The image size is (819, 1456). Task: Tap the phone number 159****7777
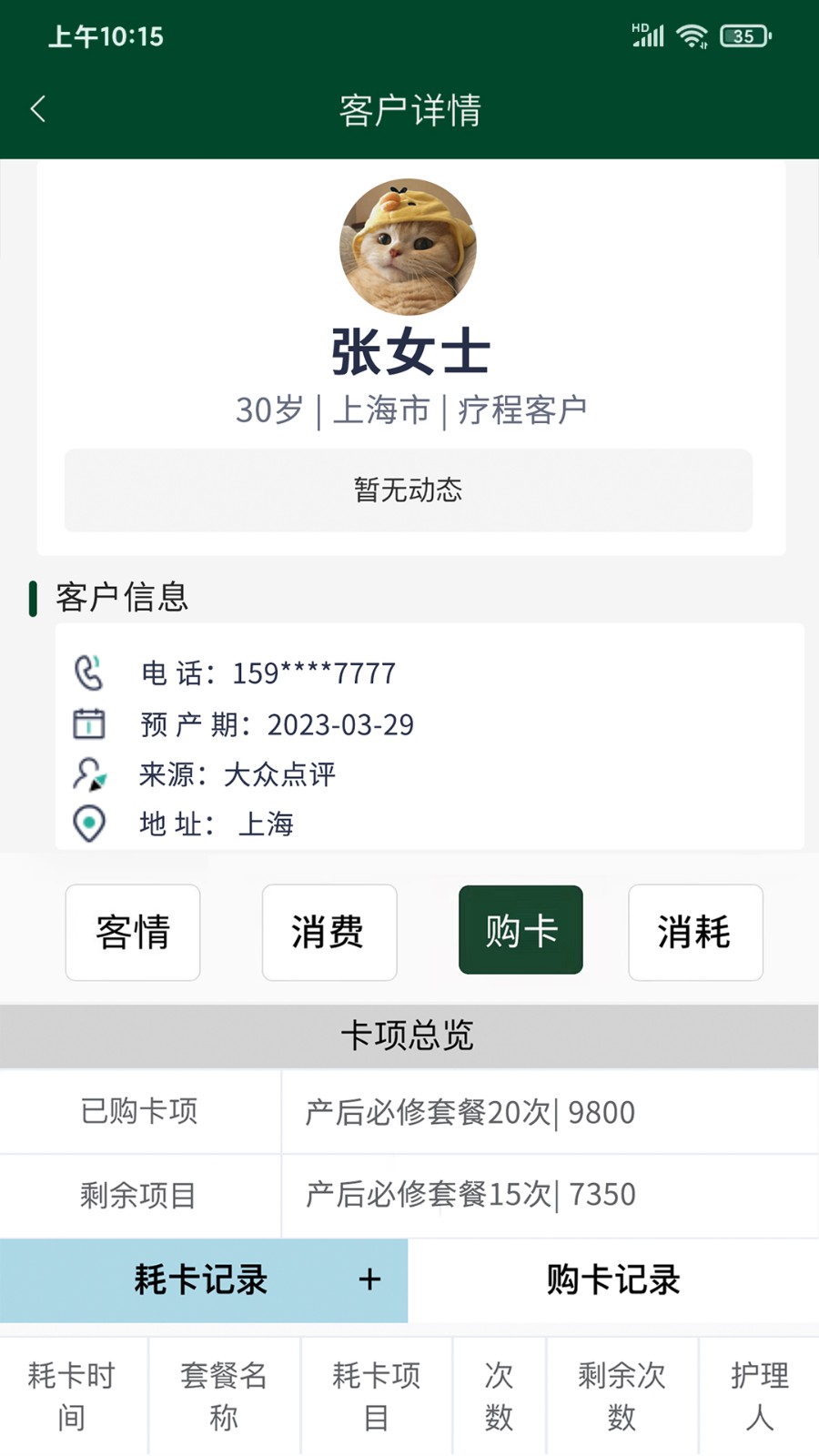click(312, 673)
